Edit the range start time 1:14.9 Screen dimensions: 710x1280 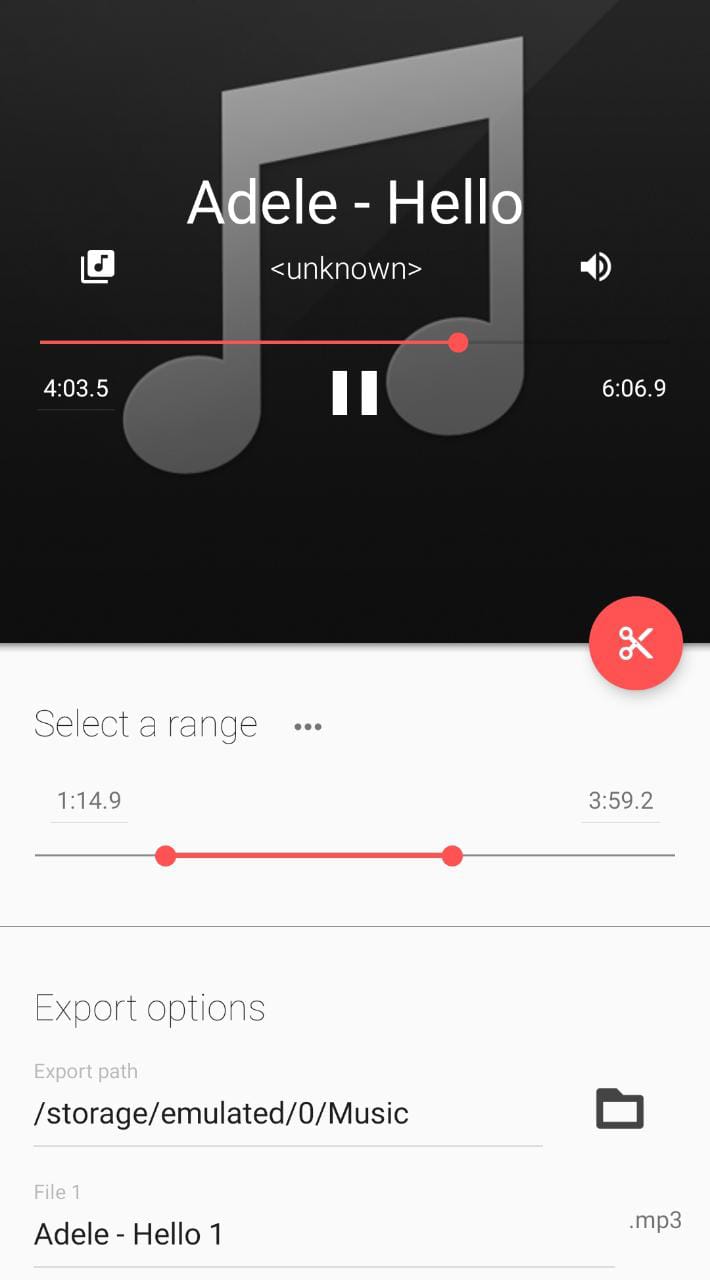pyautogui.click(x=89, y=801)
